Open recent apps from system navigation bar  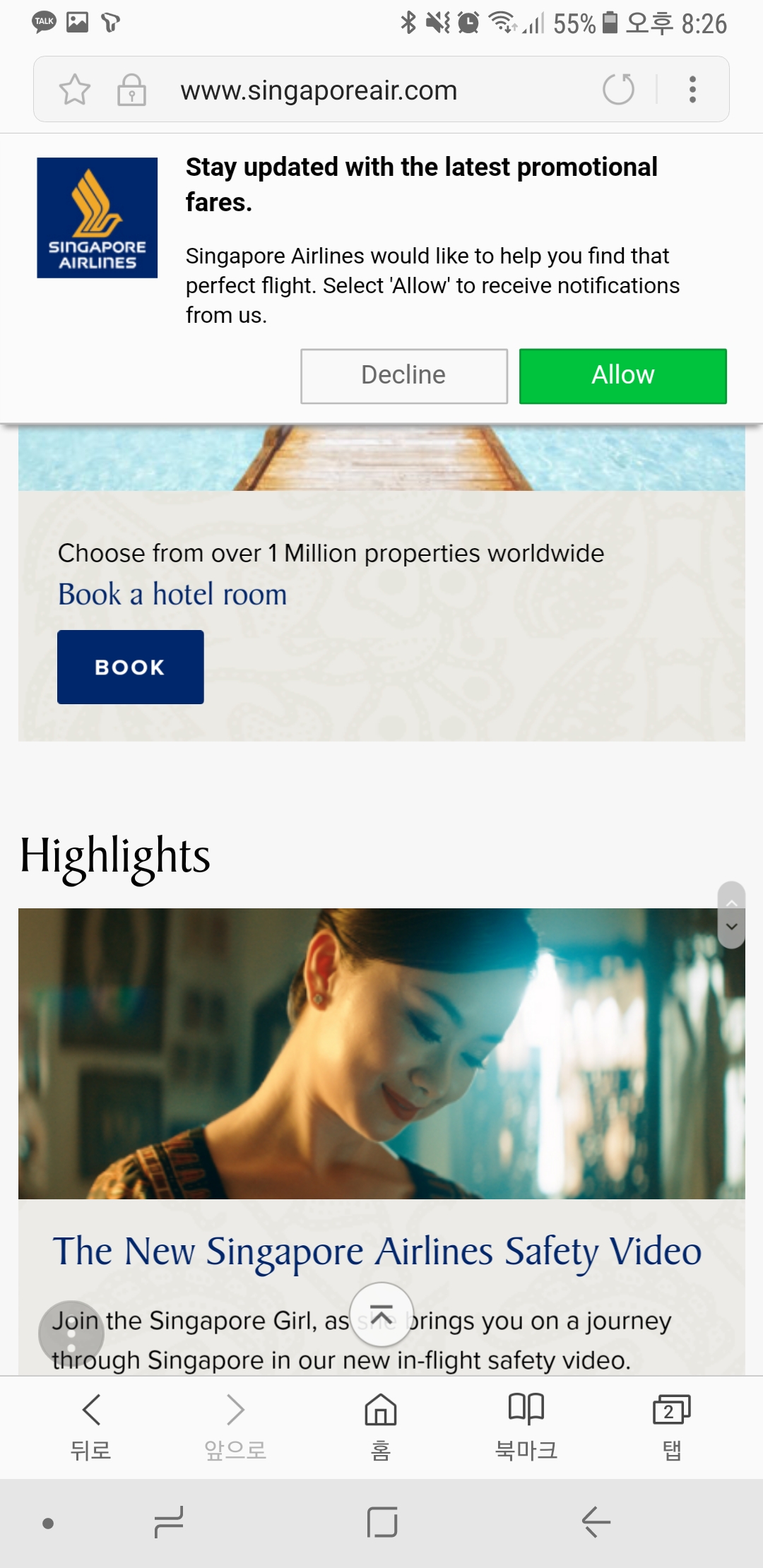(168, 1522)
